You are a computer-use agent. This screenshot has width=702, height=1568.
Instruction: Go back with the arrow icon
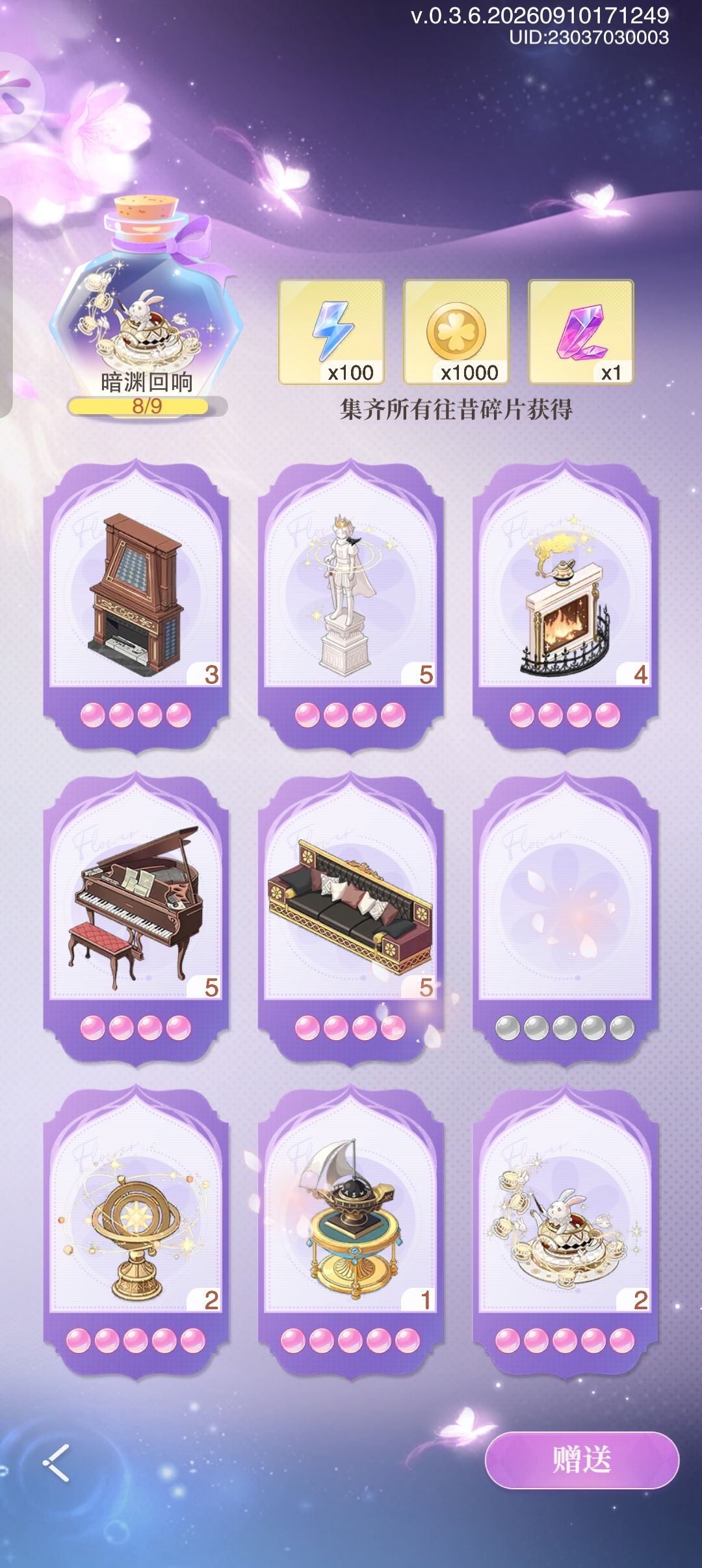click(x=57, y=1463)
